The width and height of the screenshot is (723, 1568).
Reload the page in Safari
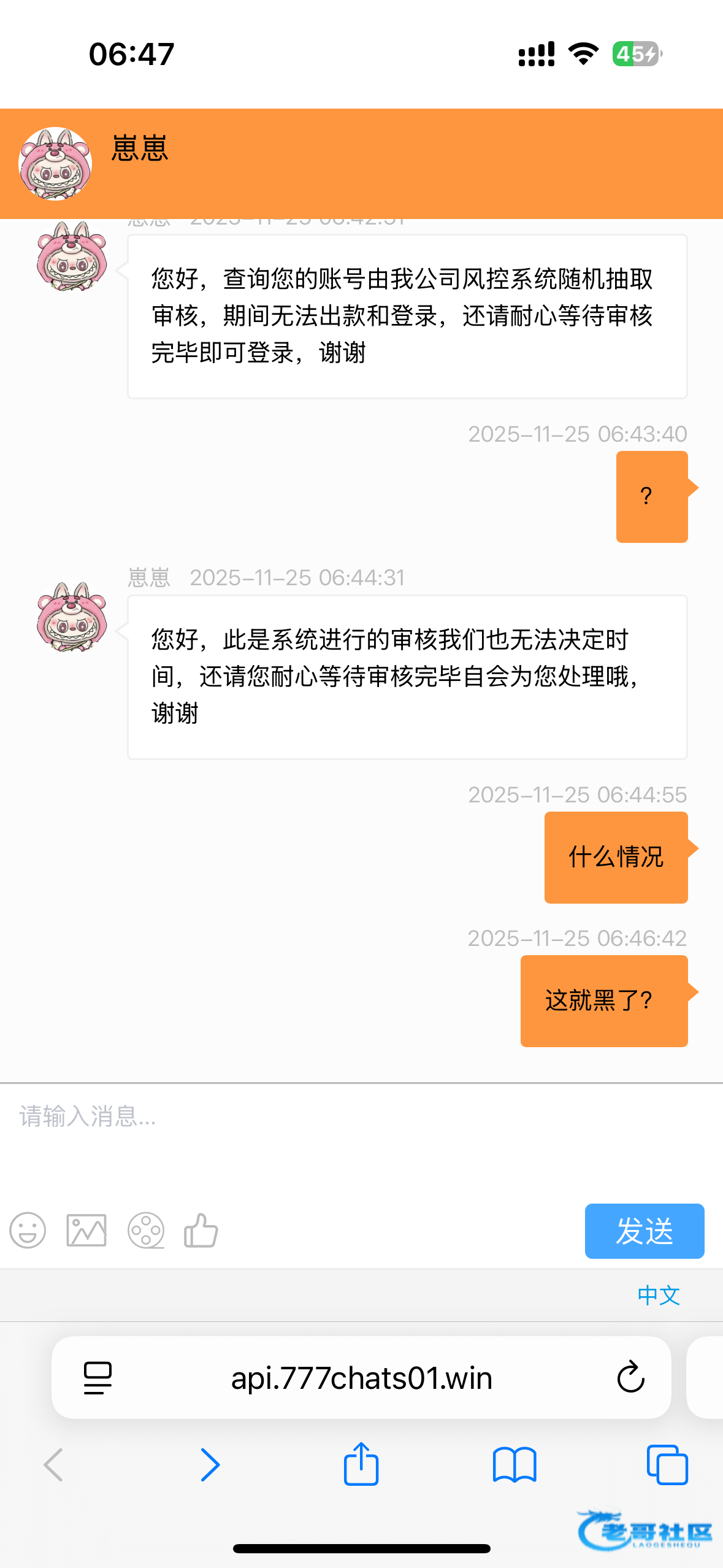coord(630,1377)
